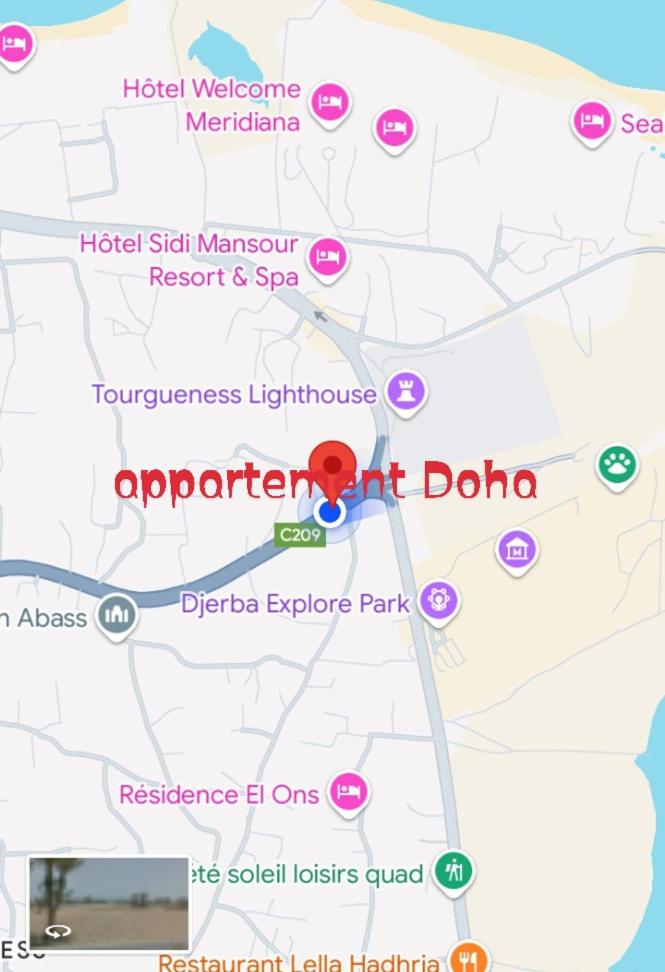
Task: Open the soleil loisirs quad marker
Action: 453,872
